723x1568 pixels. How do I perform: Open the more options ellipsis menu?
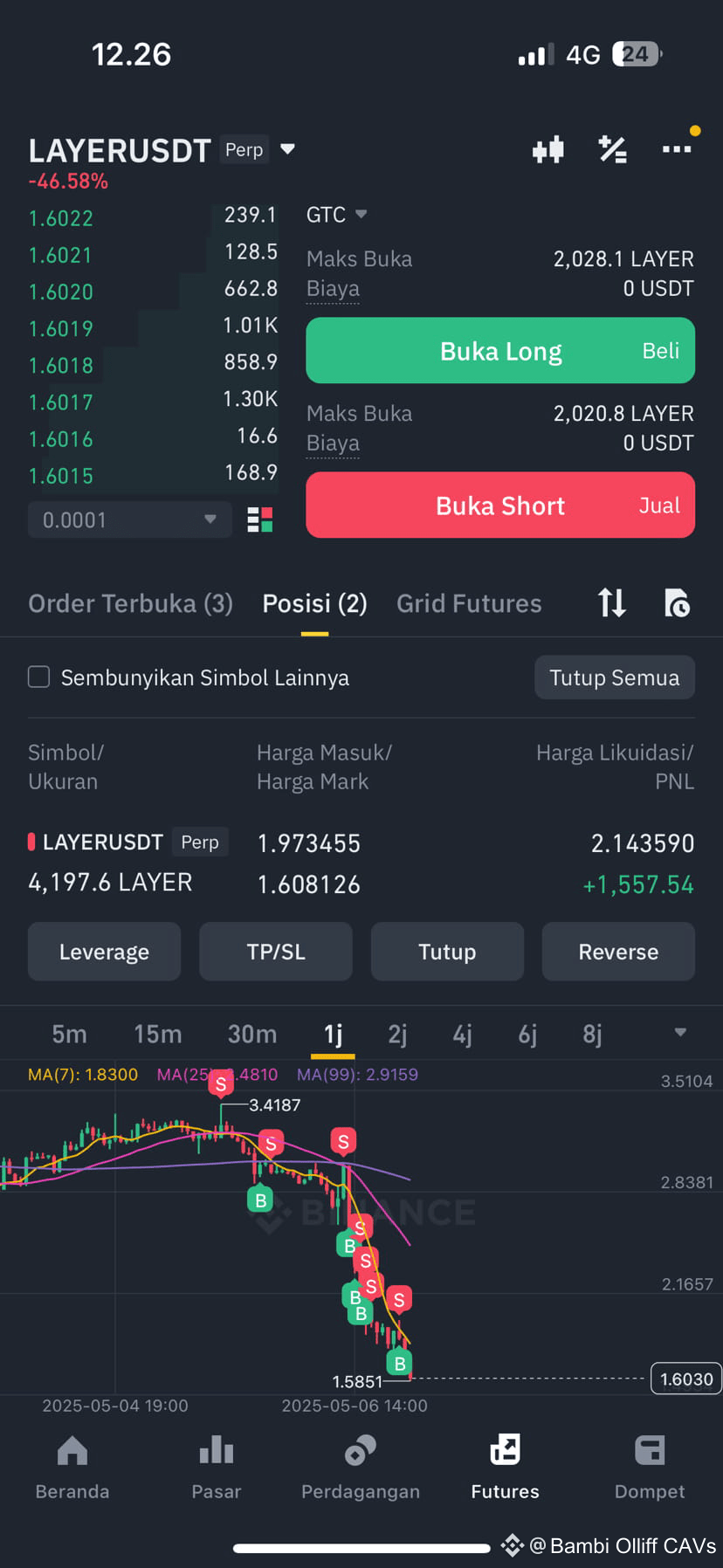[677, 149]
